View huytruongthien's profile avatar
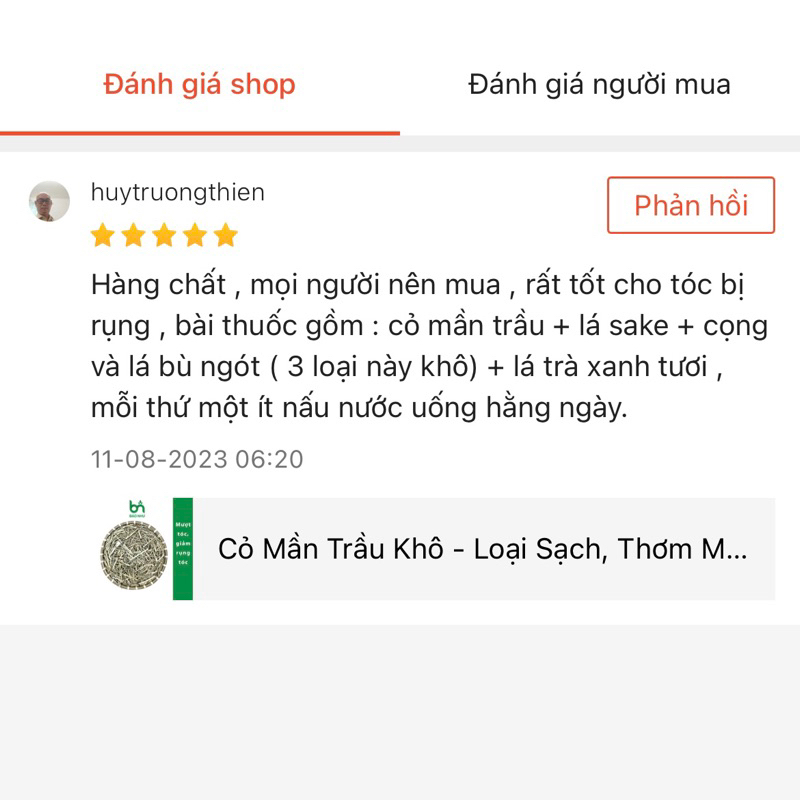The image size is (800, 800). tap(49, 202)
